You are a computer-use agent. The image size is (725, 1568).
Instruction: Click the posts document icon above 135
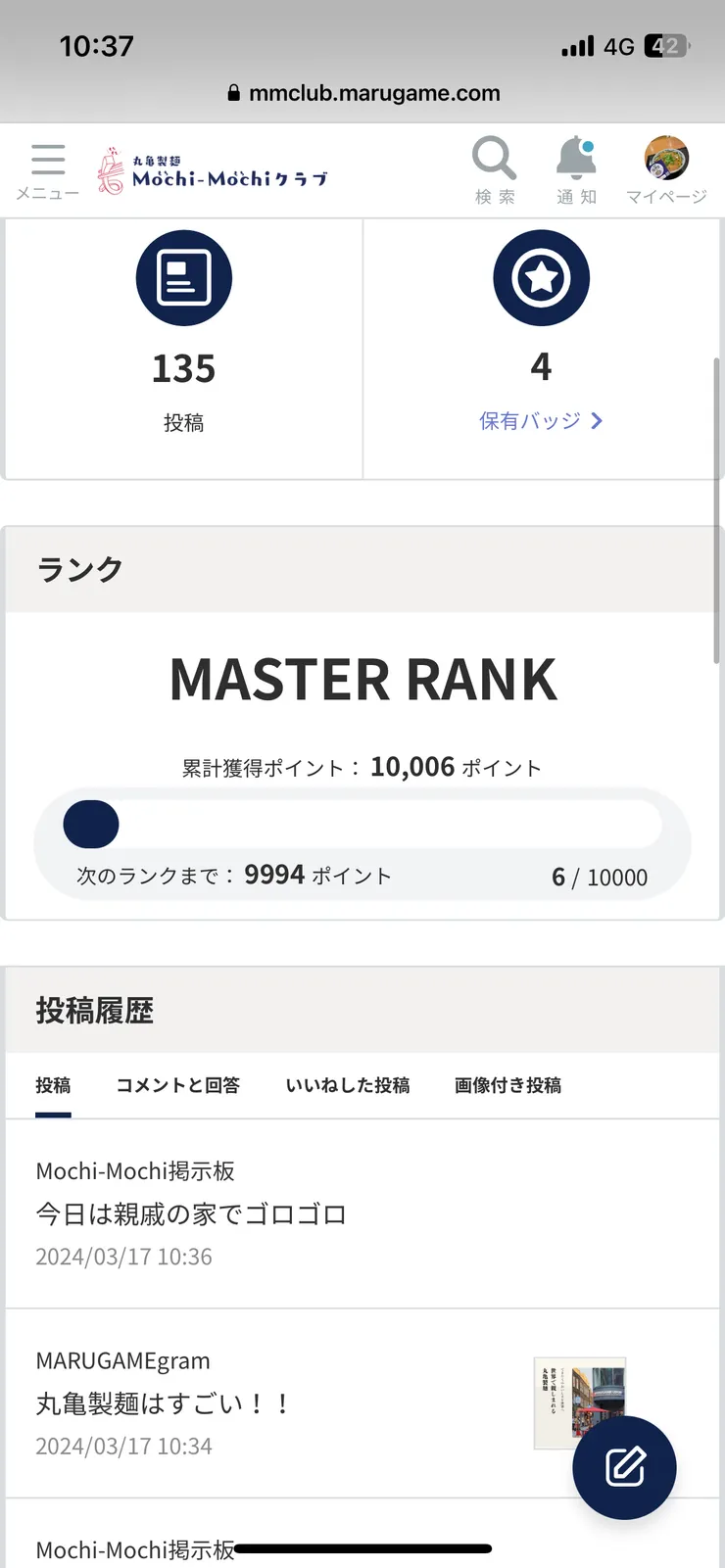point(183,277)
